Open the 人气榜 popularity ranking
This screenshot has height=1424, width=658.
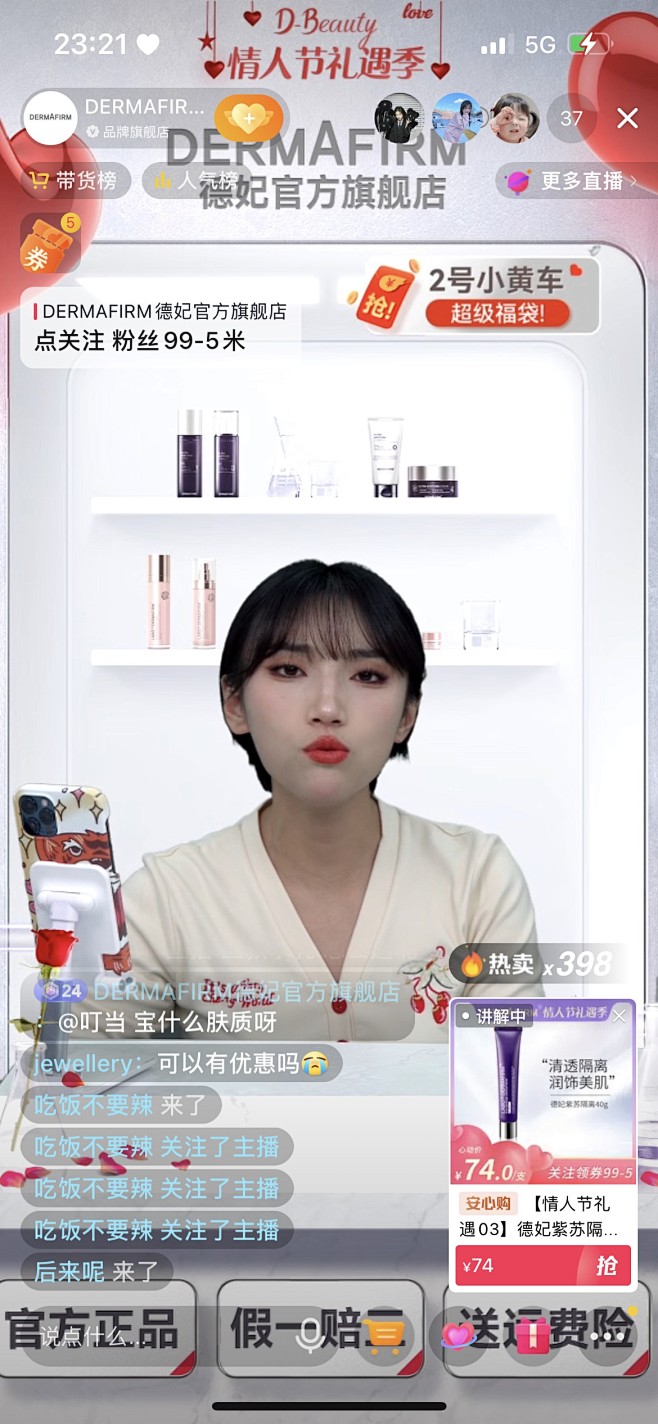(x=196, y=181)
